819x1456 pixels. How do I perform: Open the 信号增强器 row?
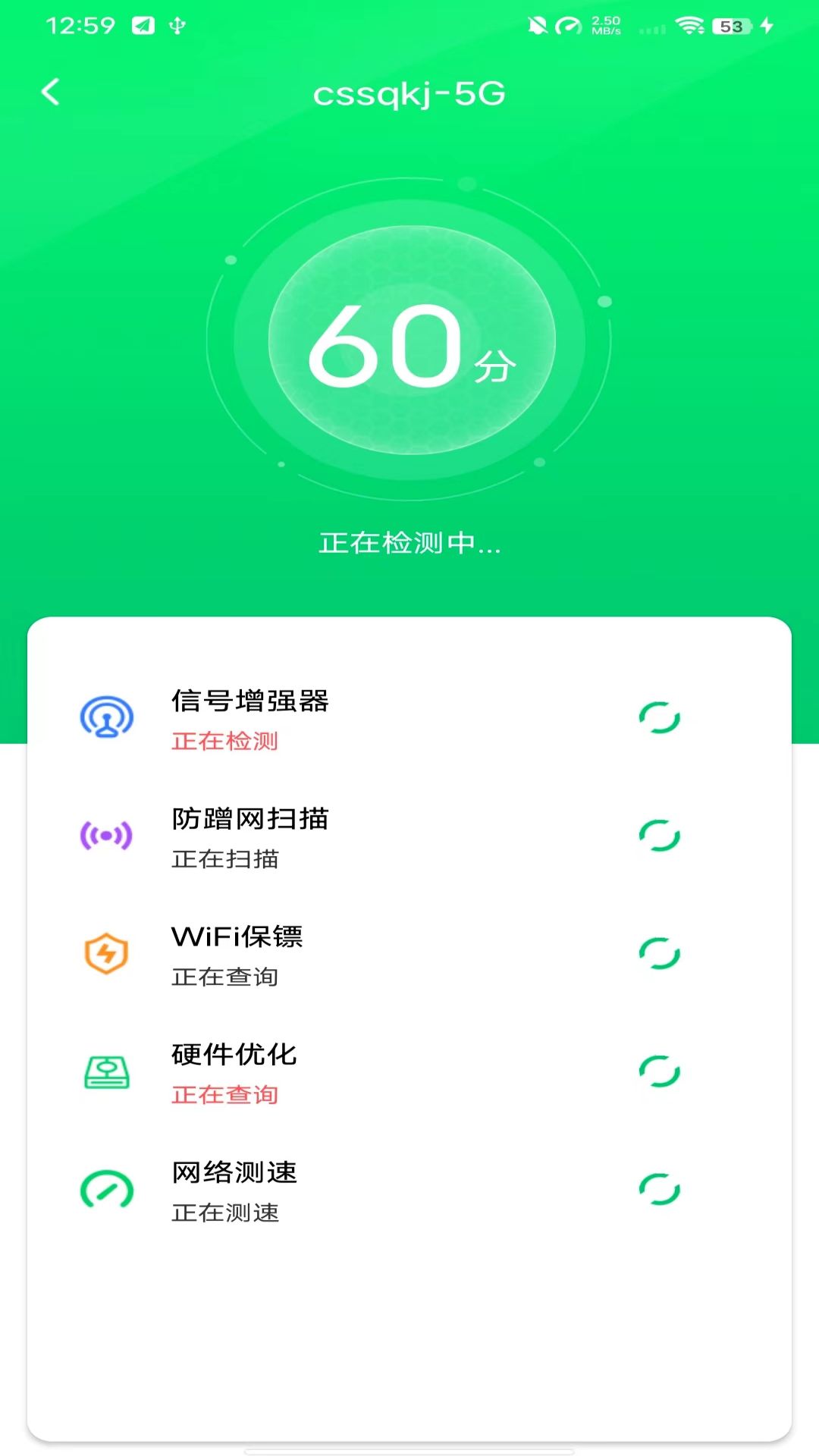pos(409,718)
